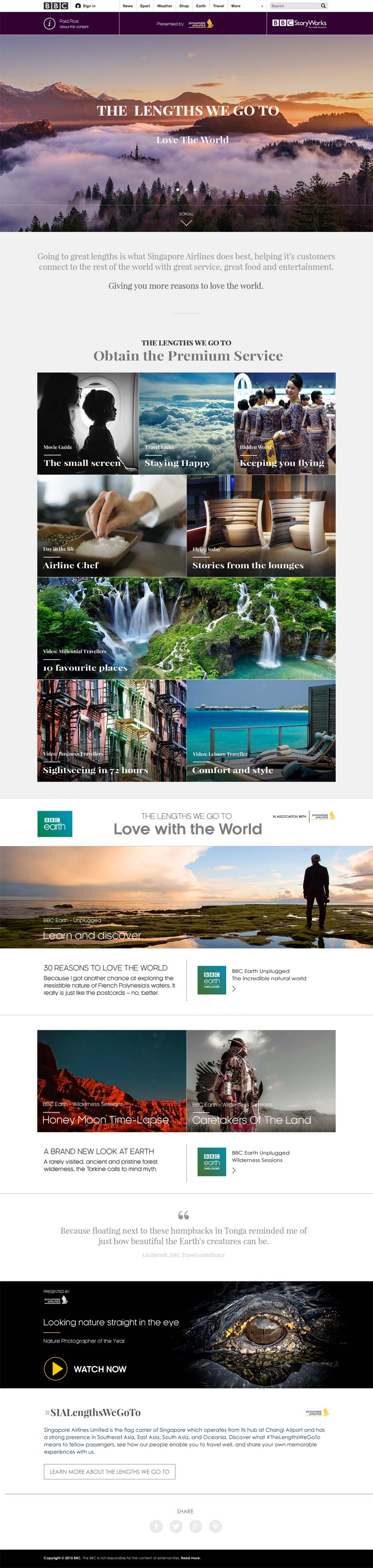The height and width of the screenshot is (1568, 373).
Task: Open The small screen movie guide tile
Action: pyautogui.click(x=87, y=423)
